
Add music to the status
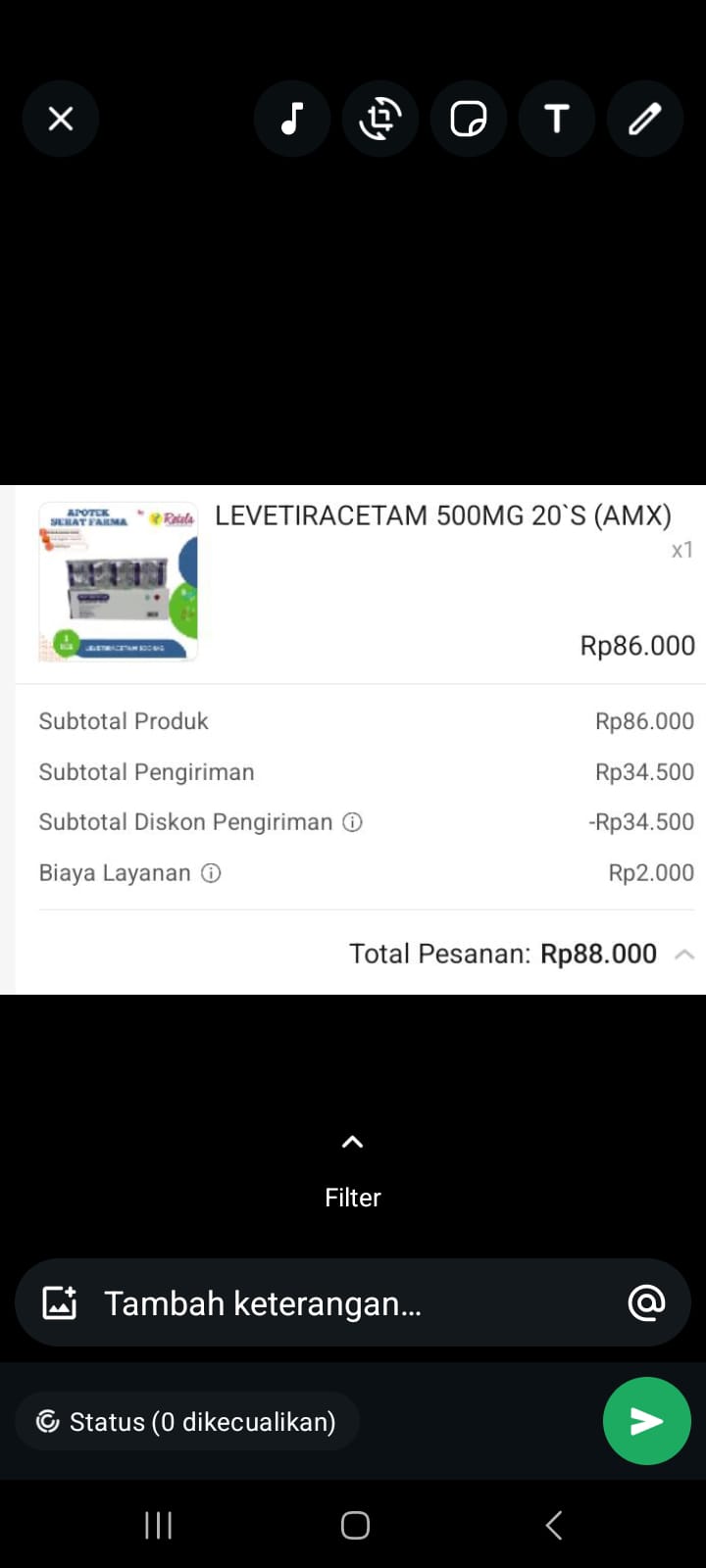[x=291, y=119]
